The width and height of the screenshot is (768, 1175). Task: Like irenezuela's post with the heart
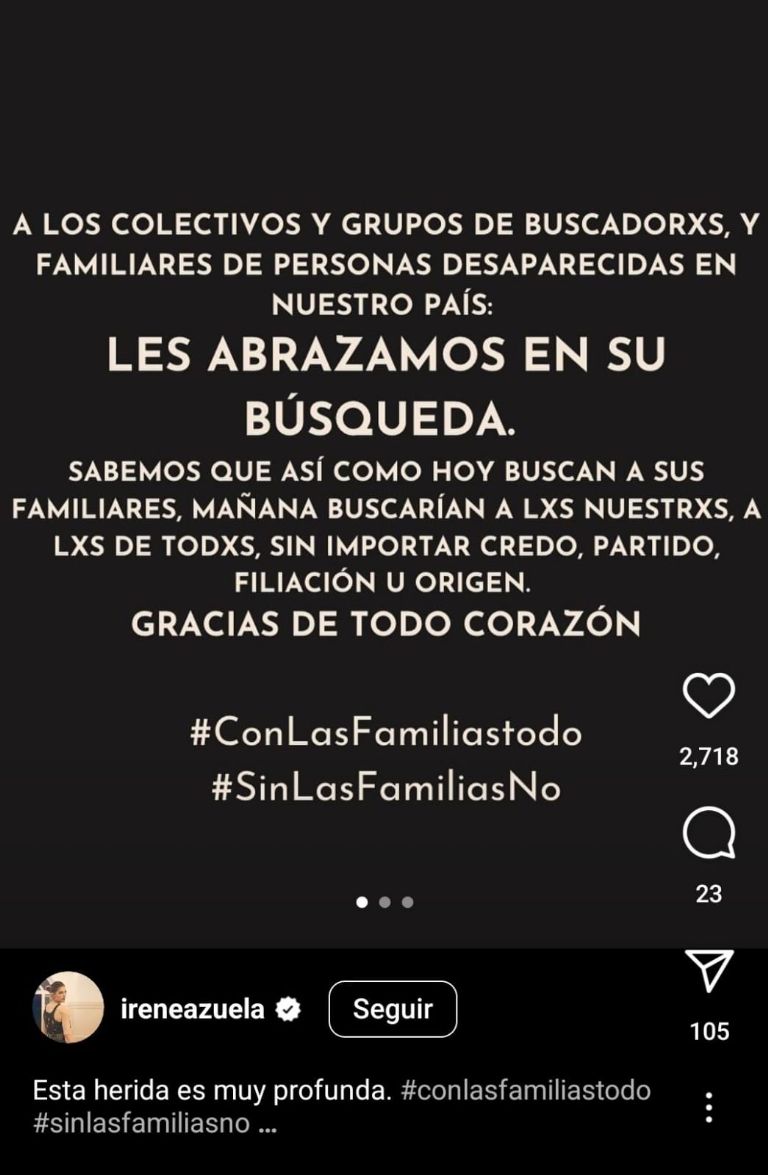pyautogui.click(x=708, y=695)
